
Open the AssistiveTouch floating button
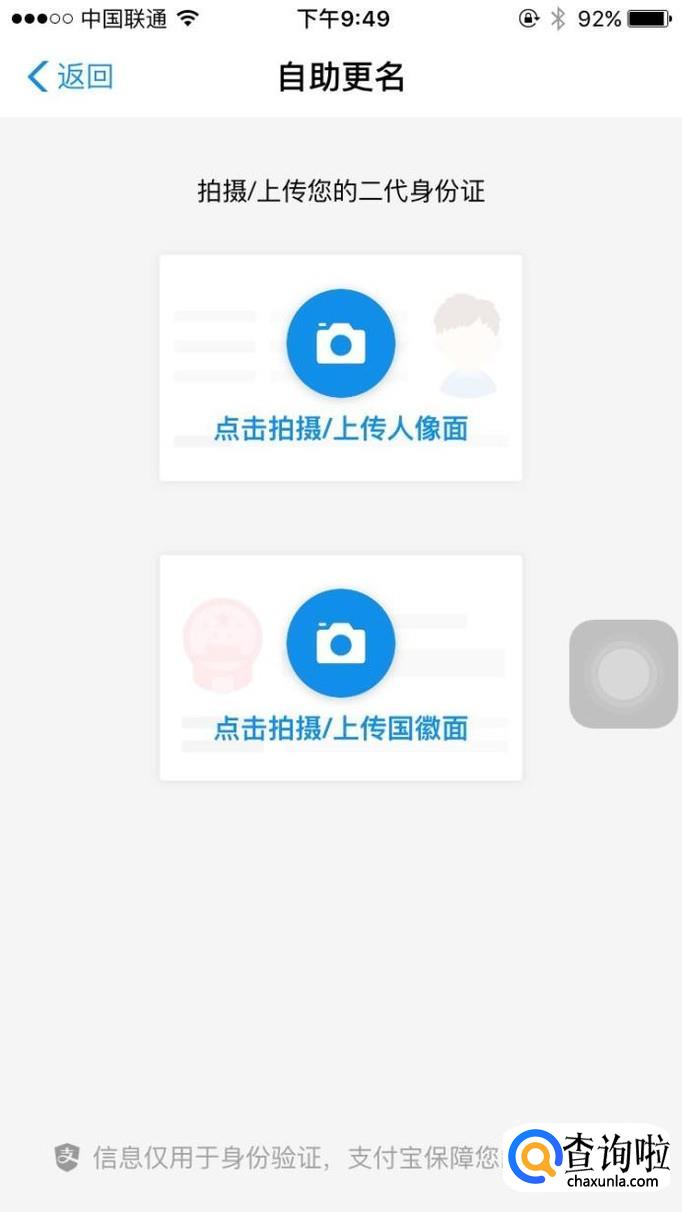[623, 674]
